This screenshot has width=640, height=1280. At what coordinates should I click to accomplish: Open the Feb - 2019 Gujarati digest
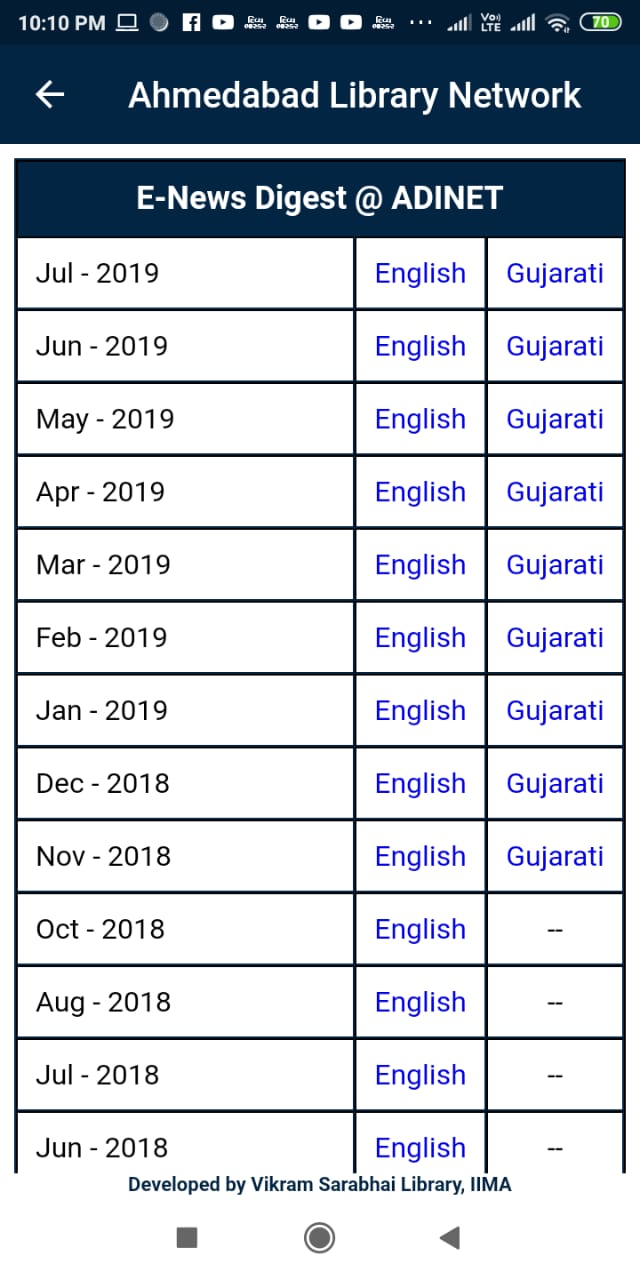tap(555, 638)
